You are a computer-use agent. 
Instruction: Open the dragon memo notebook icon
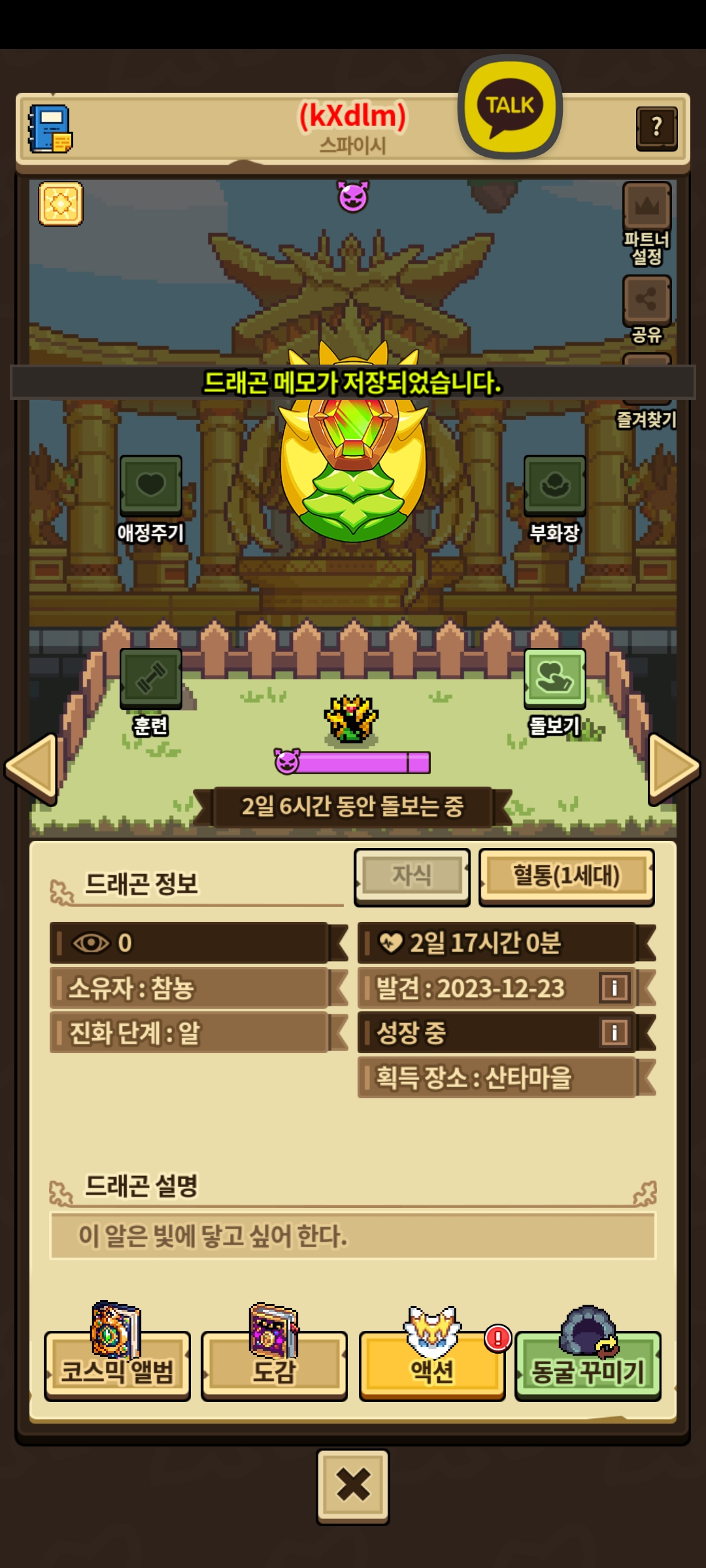pos(50,129)
